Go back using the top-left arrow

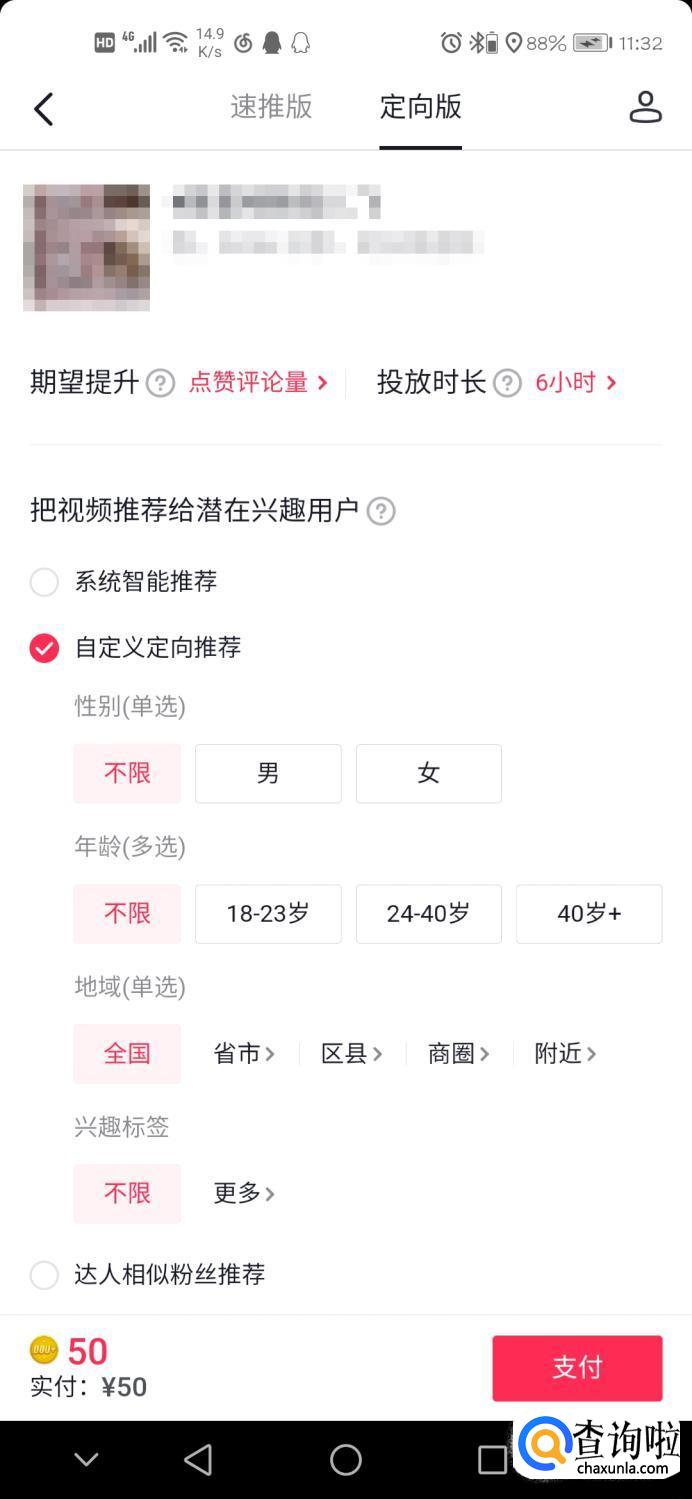(x=43, y=108)
